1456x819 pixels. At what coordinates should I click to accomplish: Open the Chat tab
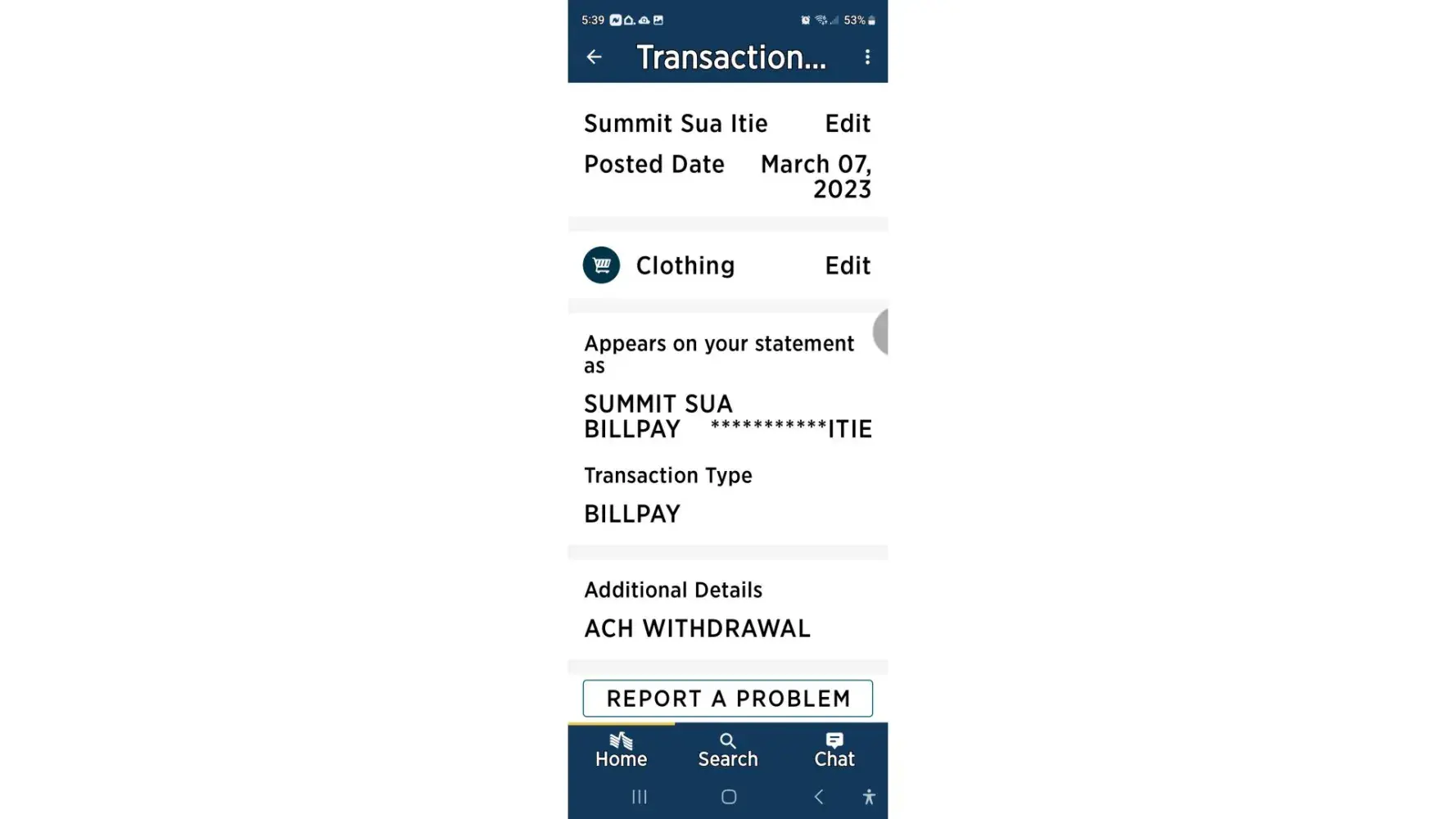coord(834,750)
